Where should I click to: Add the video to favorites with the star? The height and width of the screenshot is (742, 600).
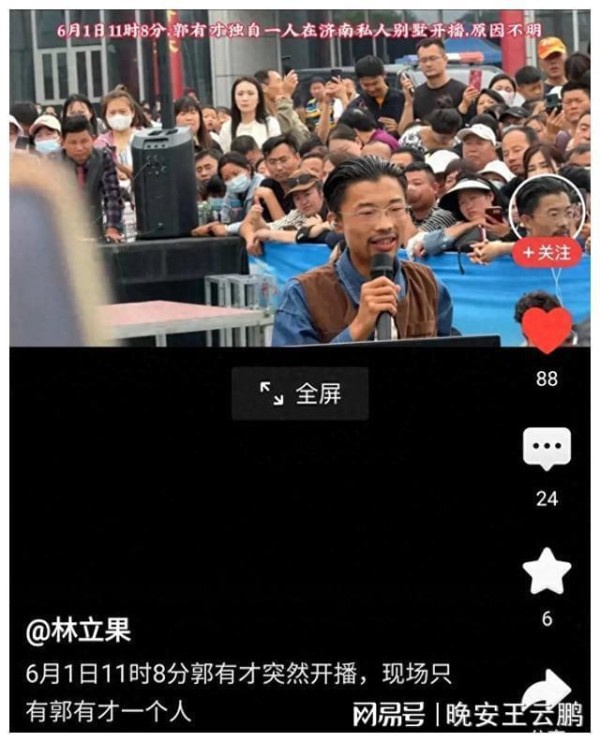coord(547,571)
